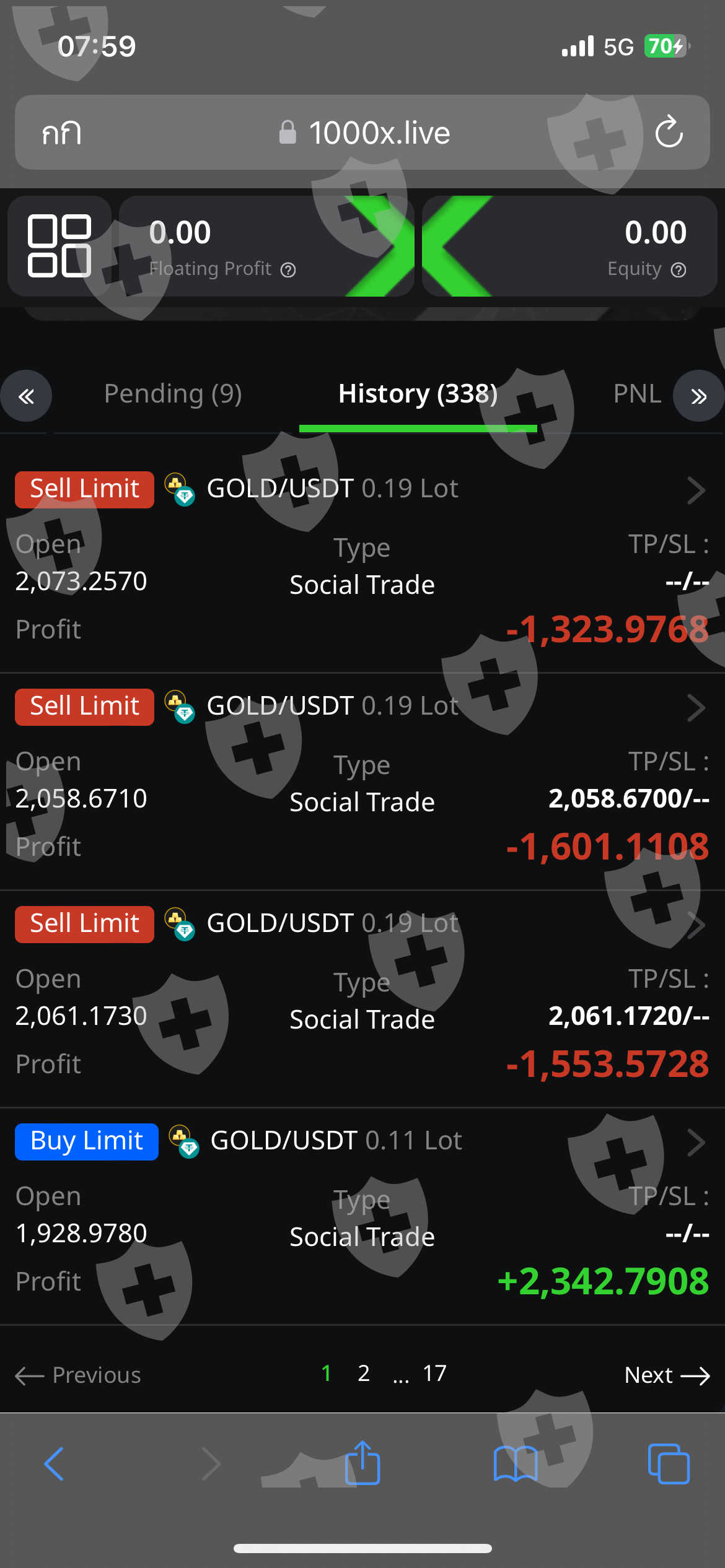This screenshot has height=1568, width=725.
Task: Go to history page 2
Action: coord(364,1374)
